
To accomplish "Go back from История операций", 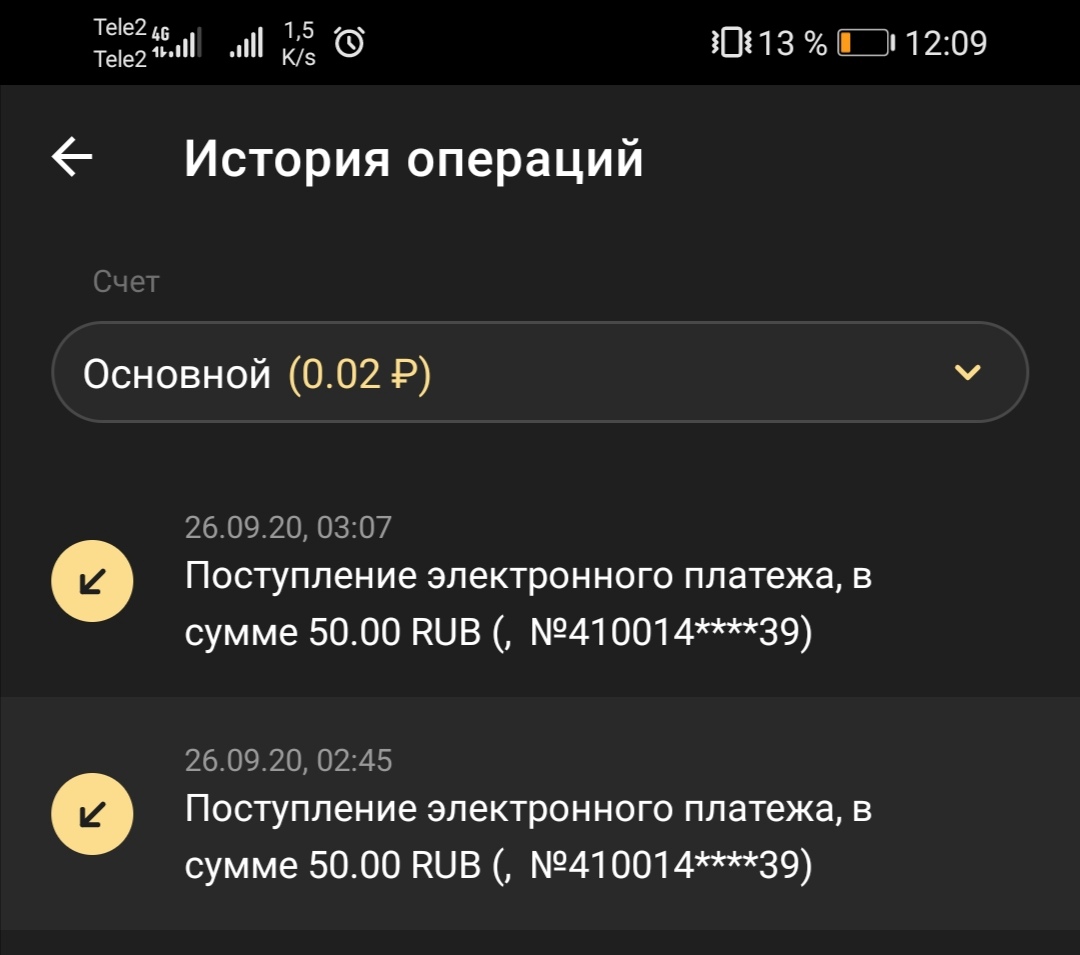I will 72,158.
